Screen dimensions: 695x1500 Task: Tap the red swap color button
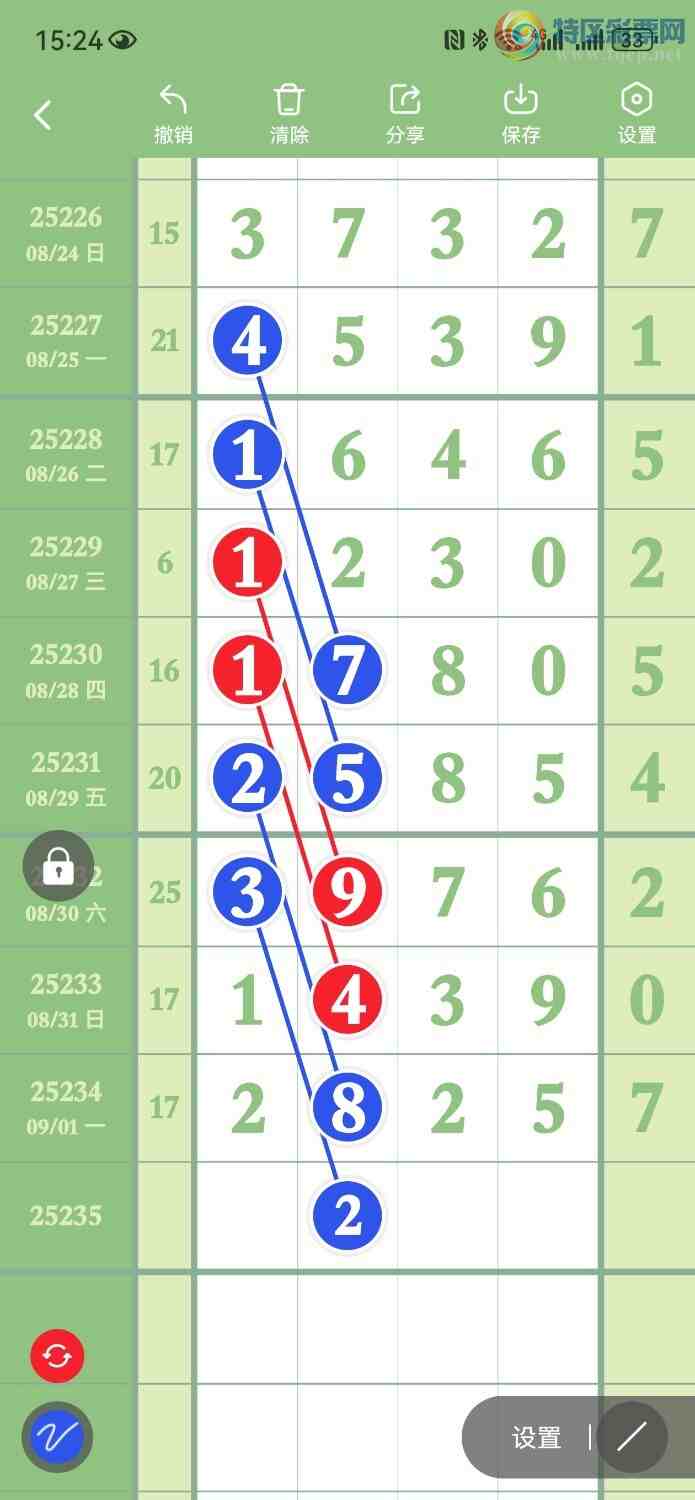click(57, 1357)
